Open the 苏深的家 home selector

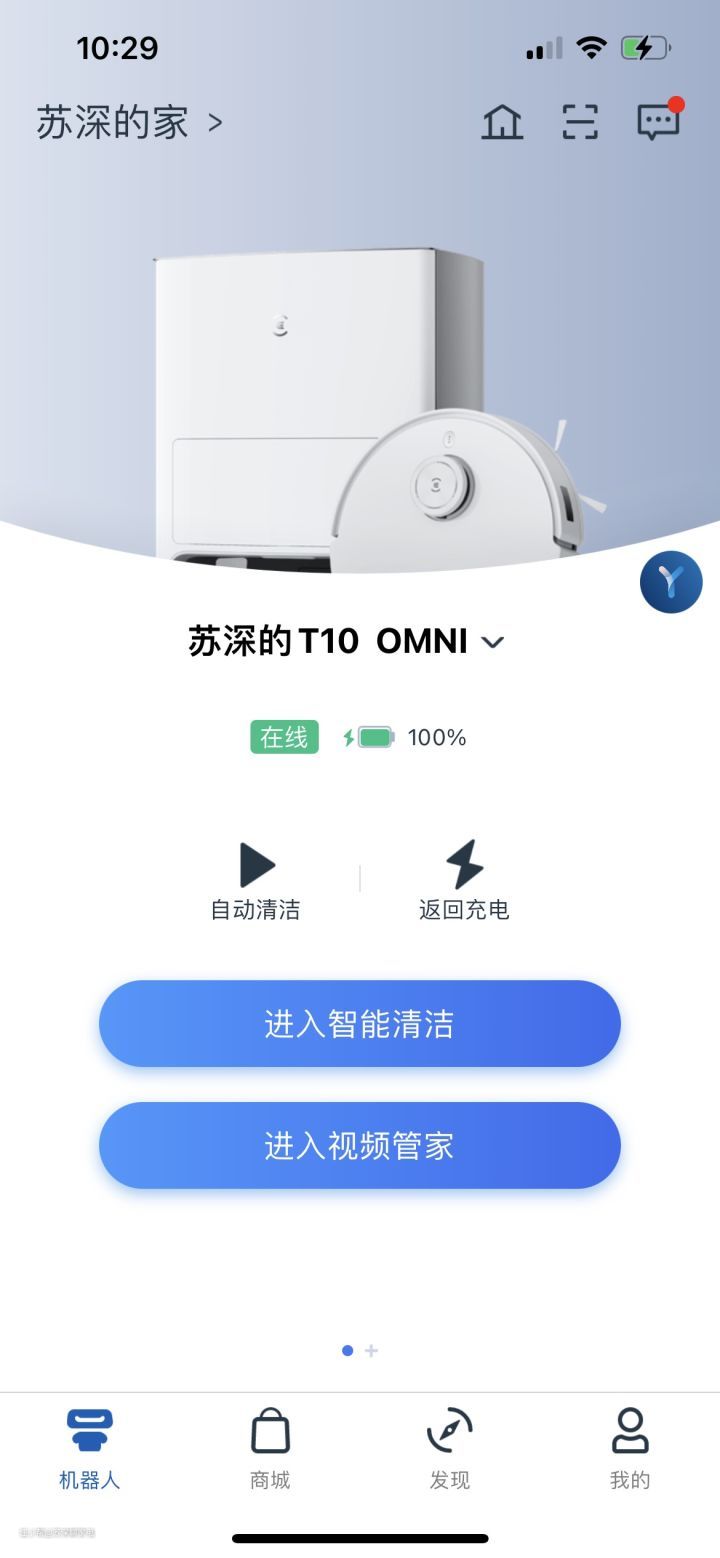(130, 123)
